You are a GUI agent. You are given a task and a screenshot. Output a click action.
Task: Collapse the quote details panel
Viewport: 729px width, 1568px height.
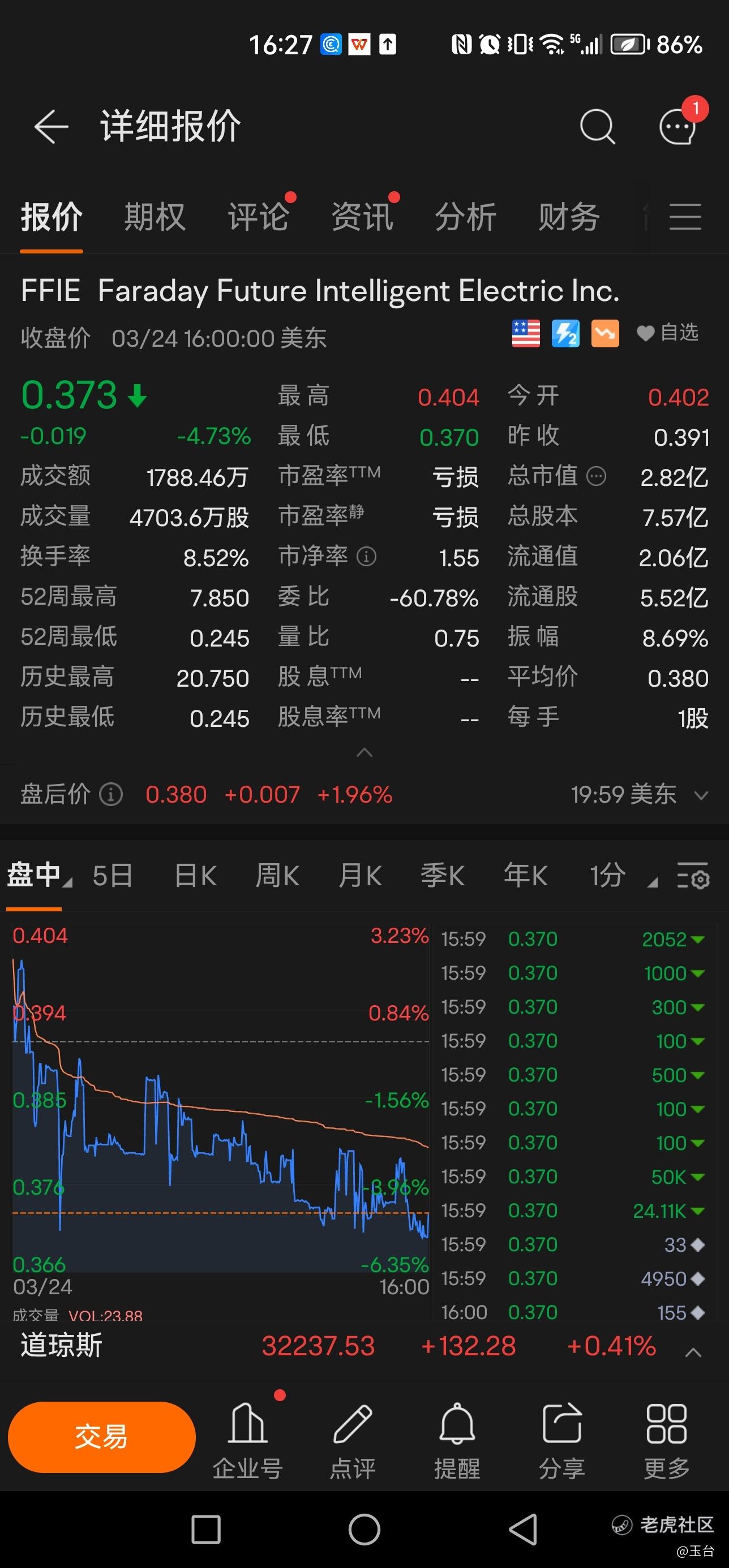(x=364, y=753)
